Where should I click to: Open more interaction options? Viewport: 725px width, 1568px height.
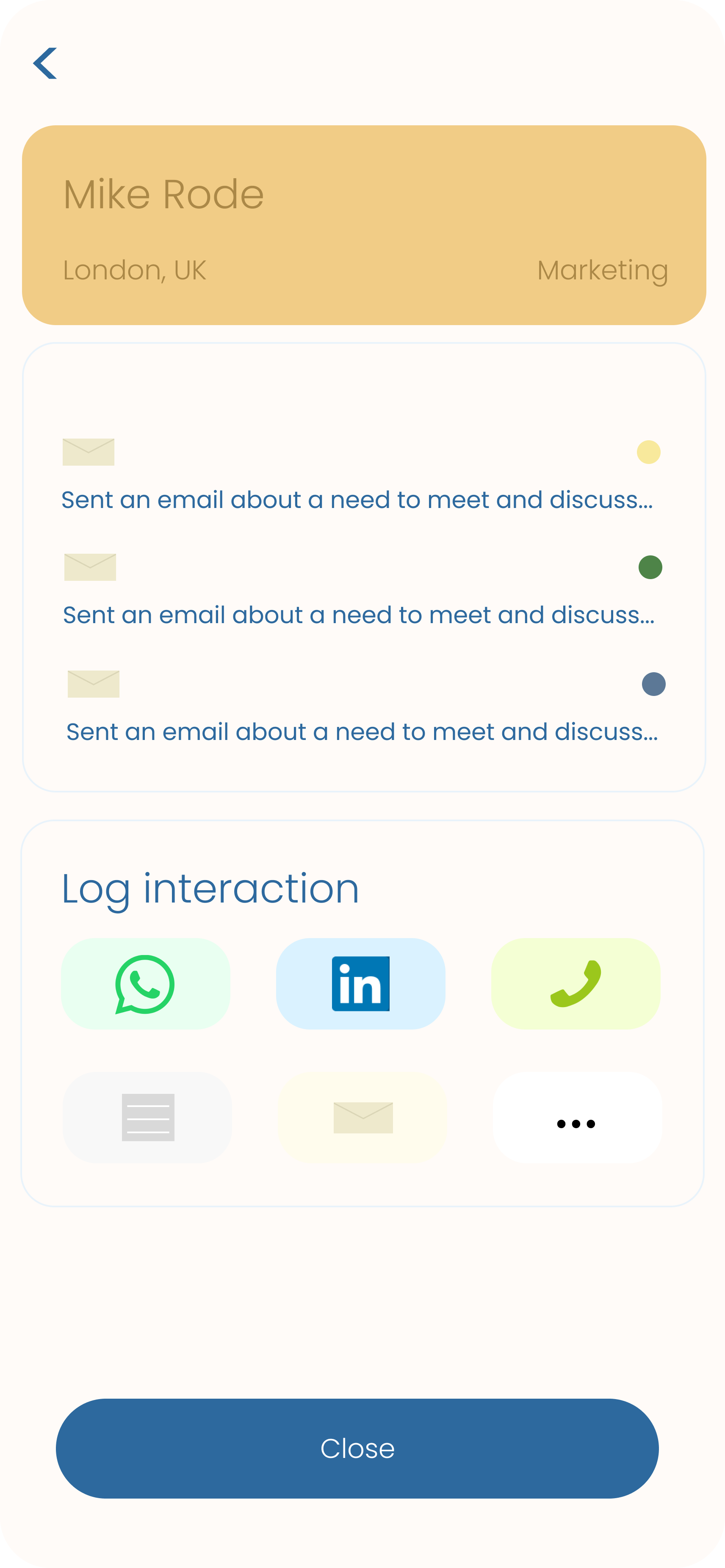576,1118
